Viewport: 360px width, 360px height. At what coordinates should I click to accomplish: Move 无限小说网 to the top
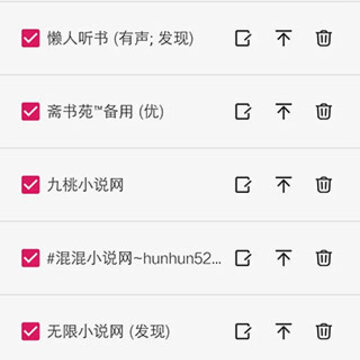pos(284,331)
